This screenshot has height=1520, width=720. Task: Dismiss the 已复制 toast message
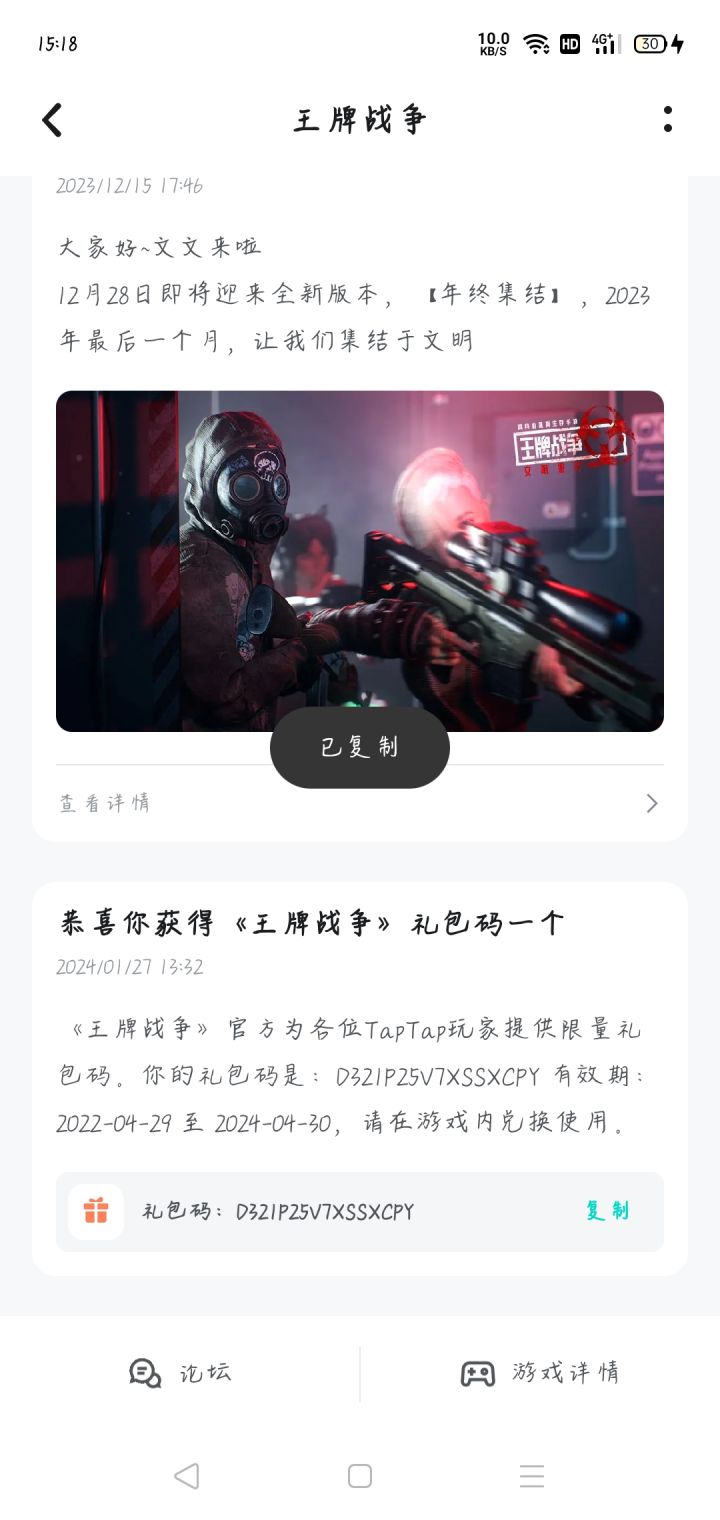359,747
